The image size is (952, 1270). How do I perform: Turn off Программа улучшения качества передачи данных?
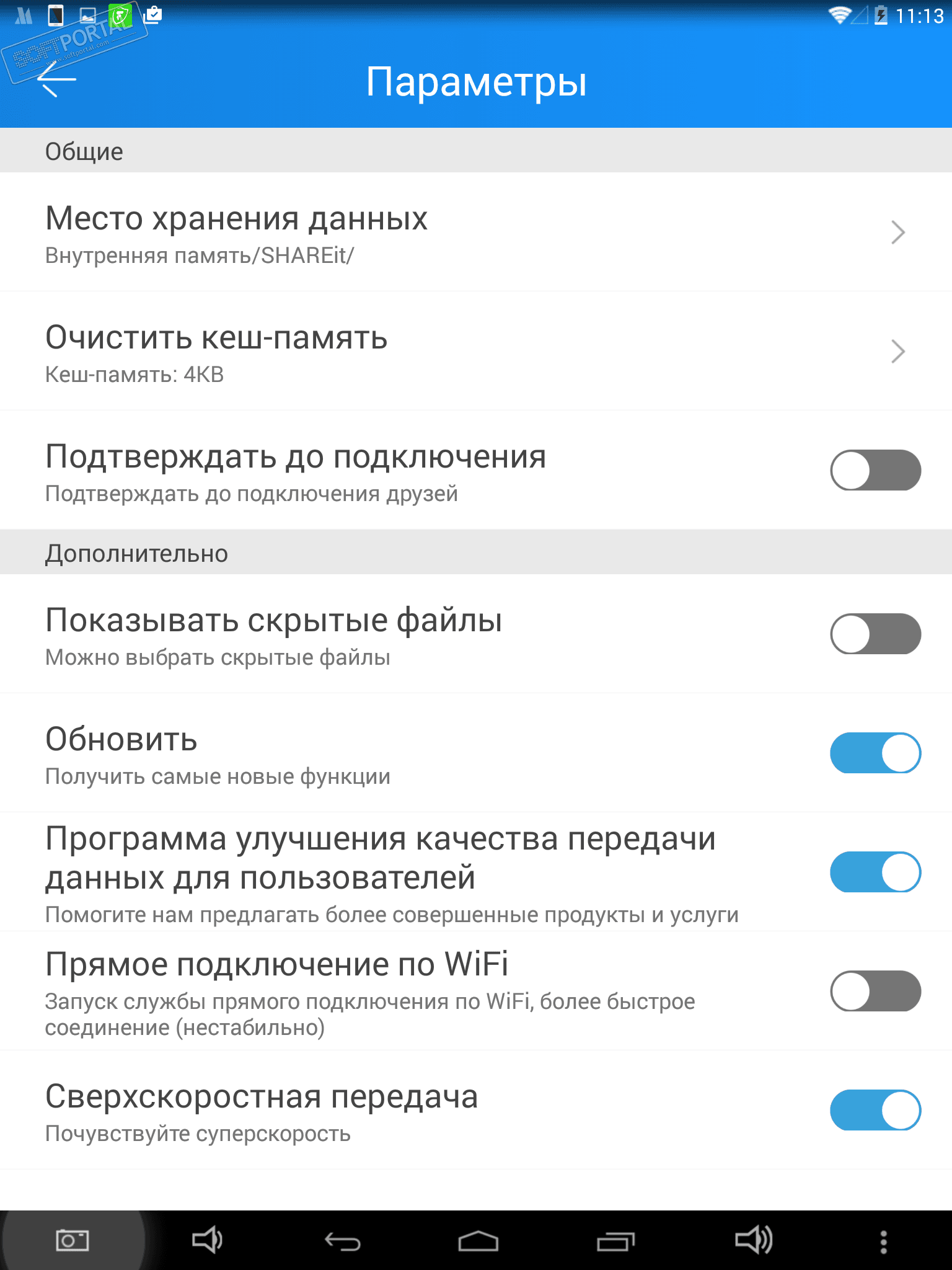[x=875, y=873]
